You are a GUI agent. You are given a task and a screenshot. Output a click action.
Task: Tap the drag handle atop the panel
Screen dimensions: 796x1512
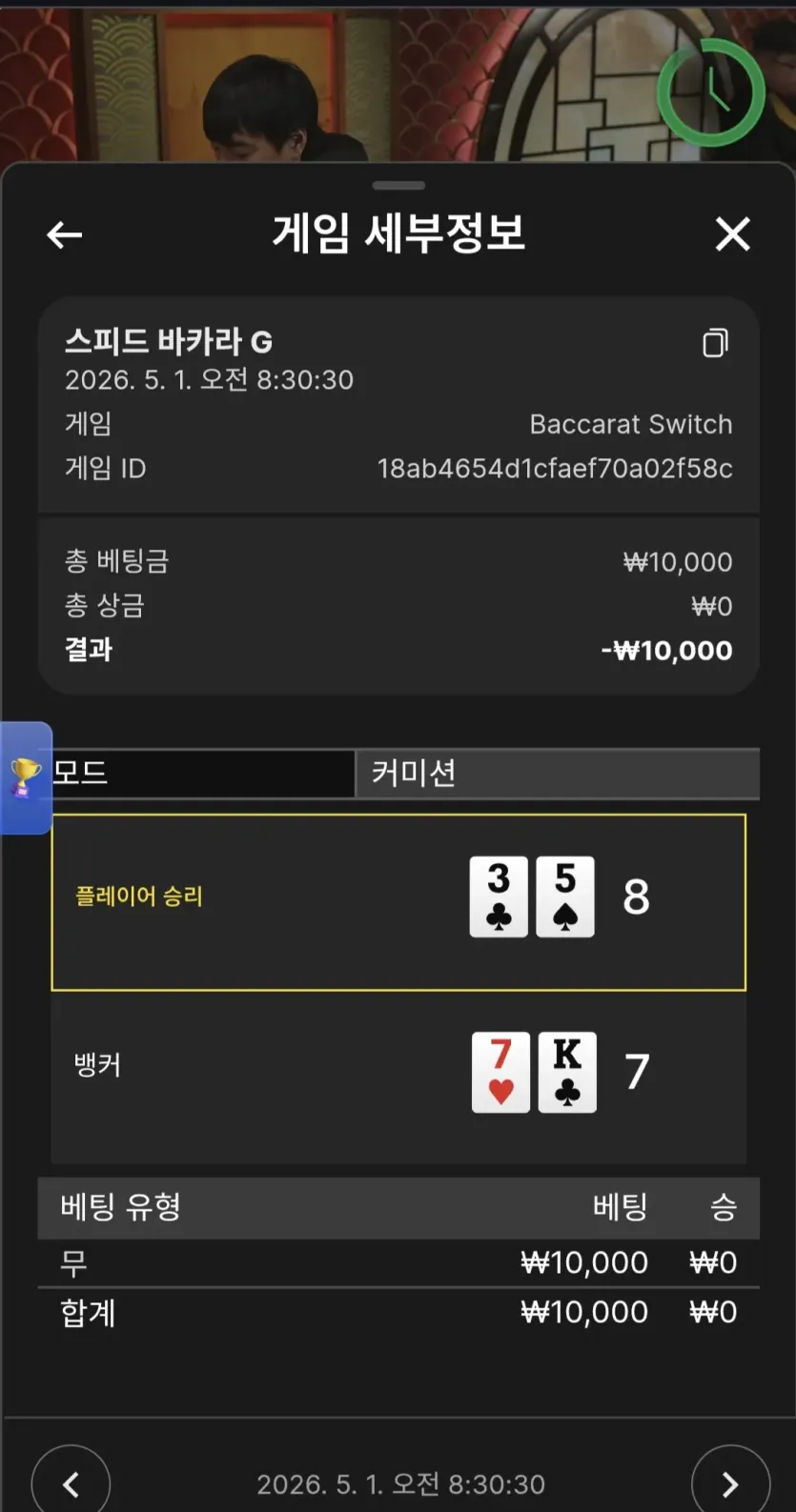pos(398,185)
